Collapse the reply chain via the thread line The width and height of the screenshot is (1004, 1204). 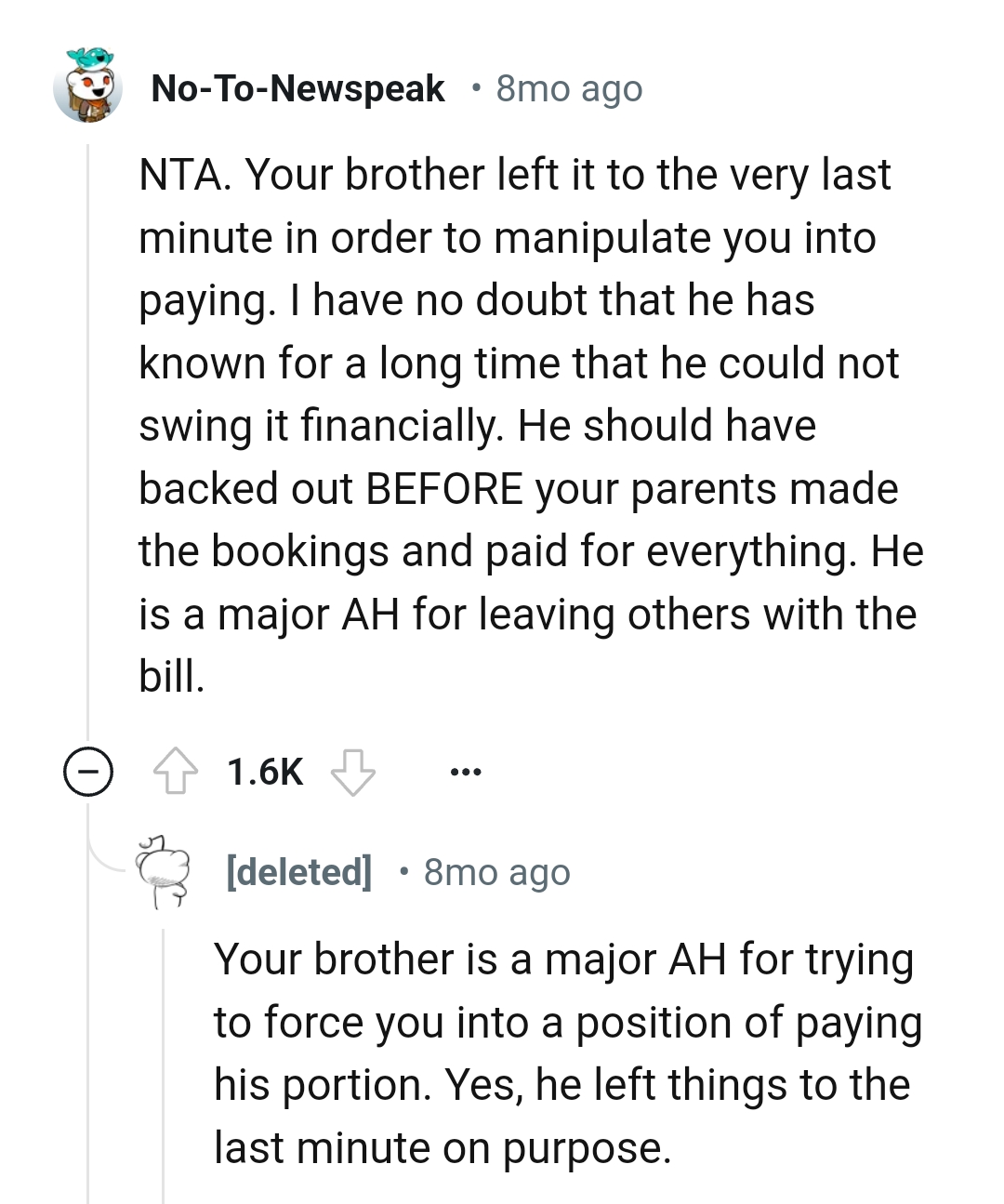(x=87, y=465)
